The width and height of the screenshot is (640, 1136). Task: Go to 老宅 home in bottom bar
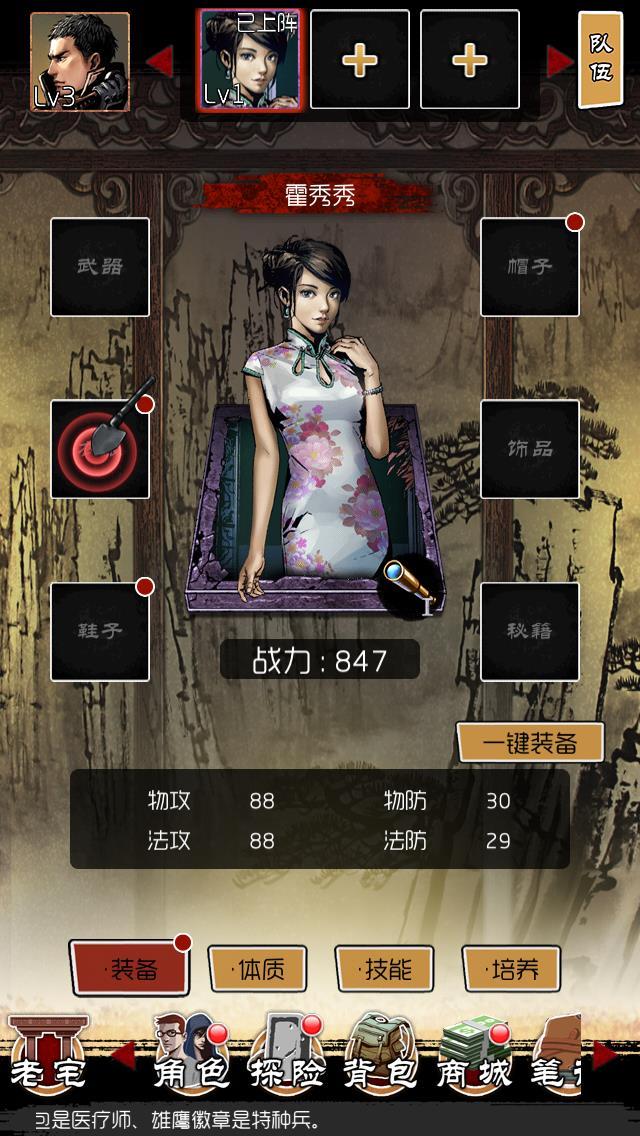[48, 1055]
